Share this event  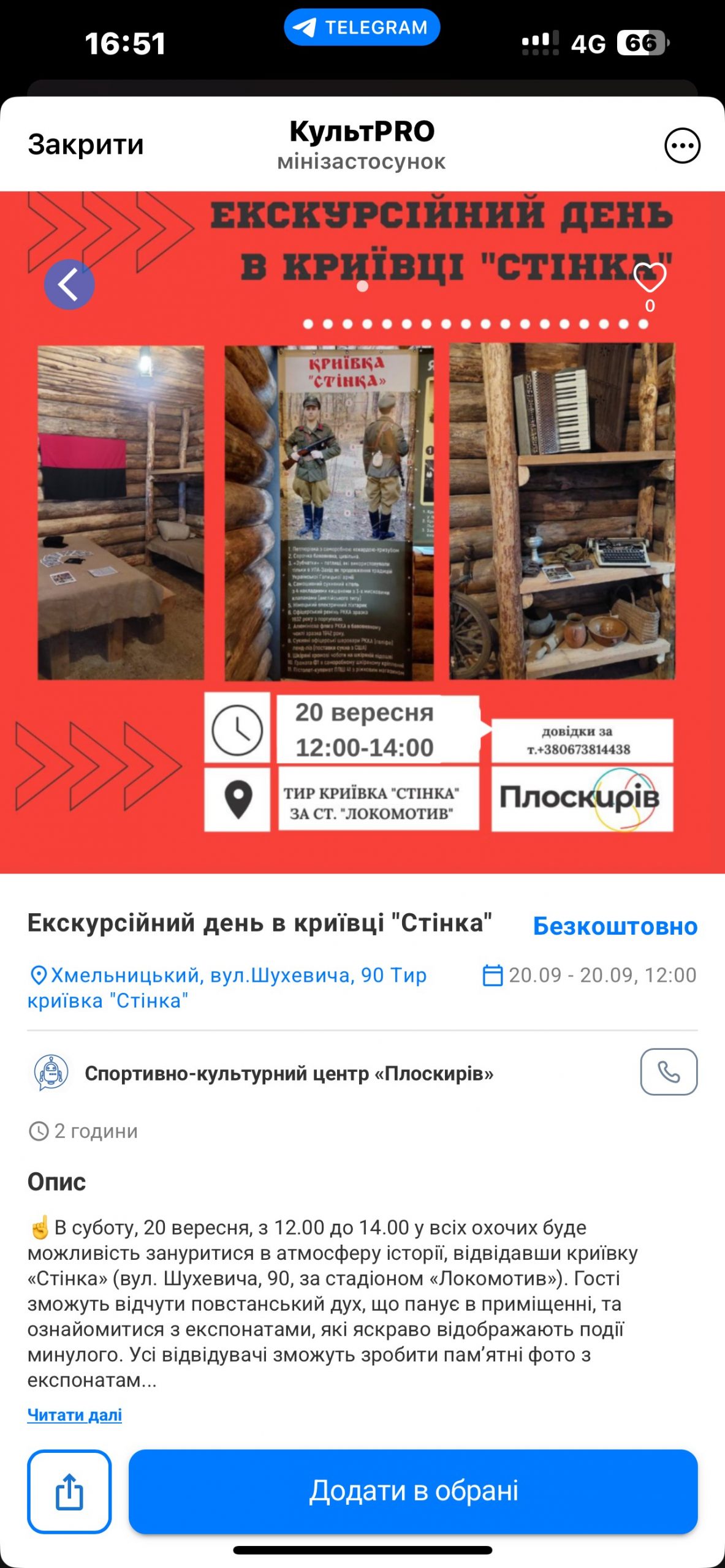point(69,1491)
